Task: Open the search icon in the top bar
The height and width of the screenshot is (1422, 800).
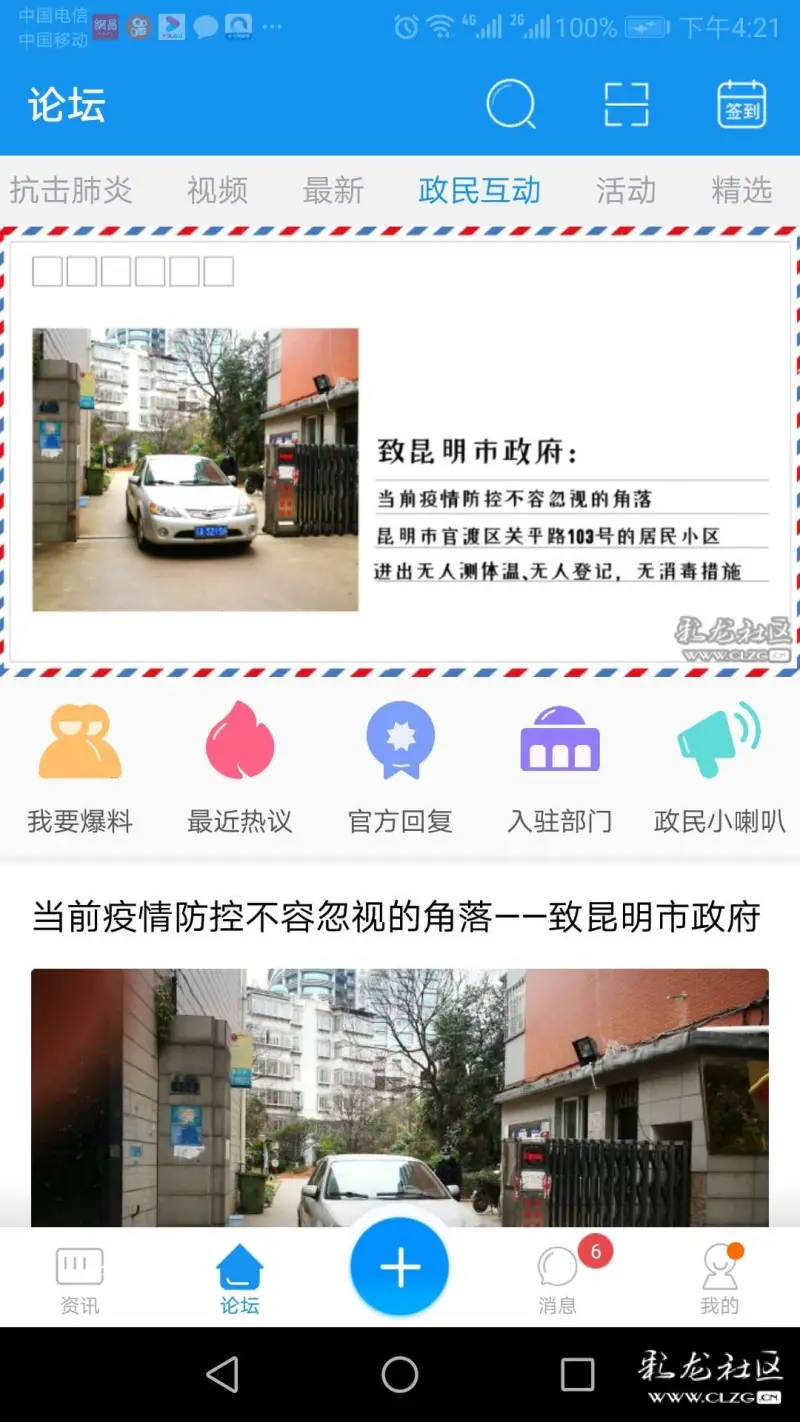Action: pos(511,104)
